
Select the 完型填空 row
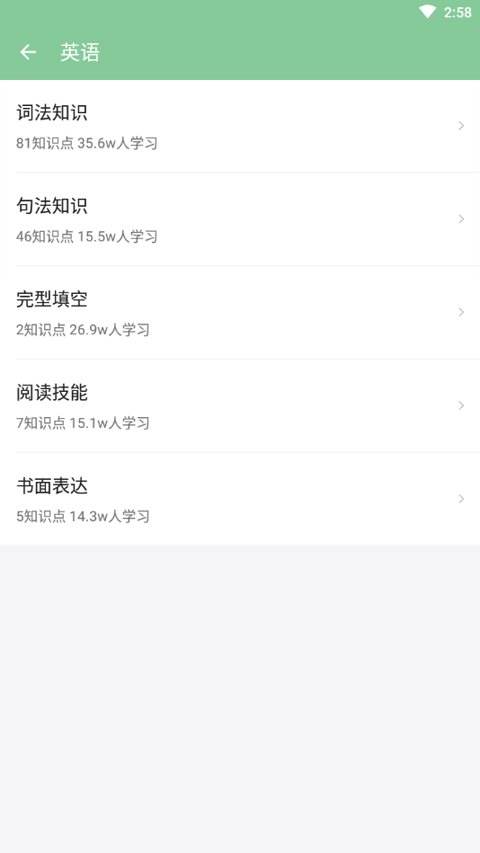(x=240, y=312)
